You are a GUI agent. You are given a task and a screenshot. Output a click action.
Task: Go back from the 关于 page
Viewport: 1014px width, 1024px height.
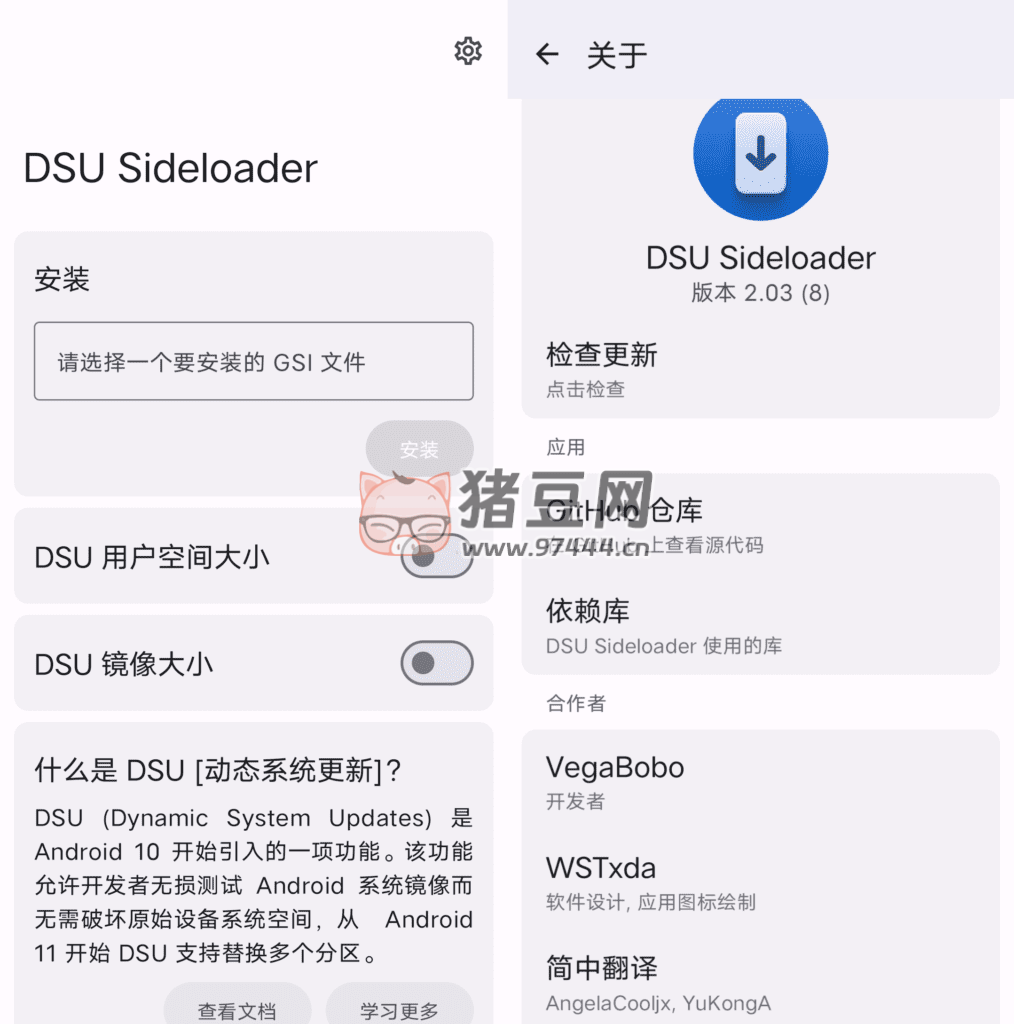pyautogui.click(x=546, y=54)
